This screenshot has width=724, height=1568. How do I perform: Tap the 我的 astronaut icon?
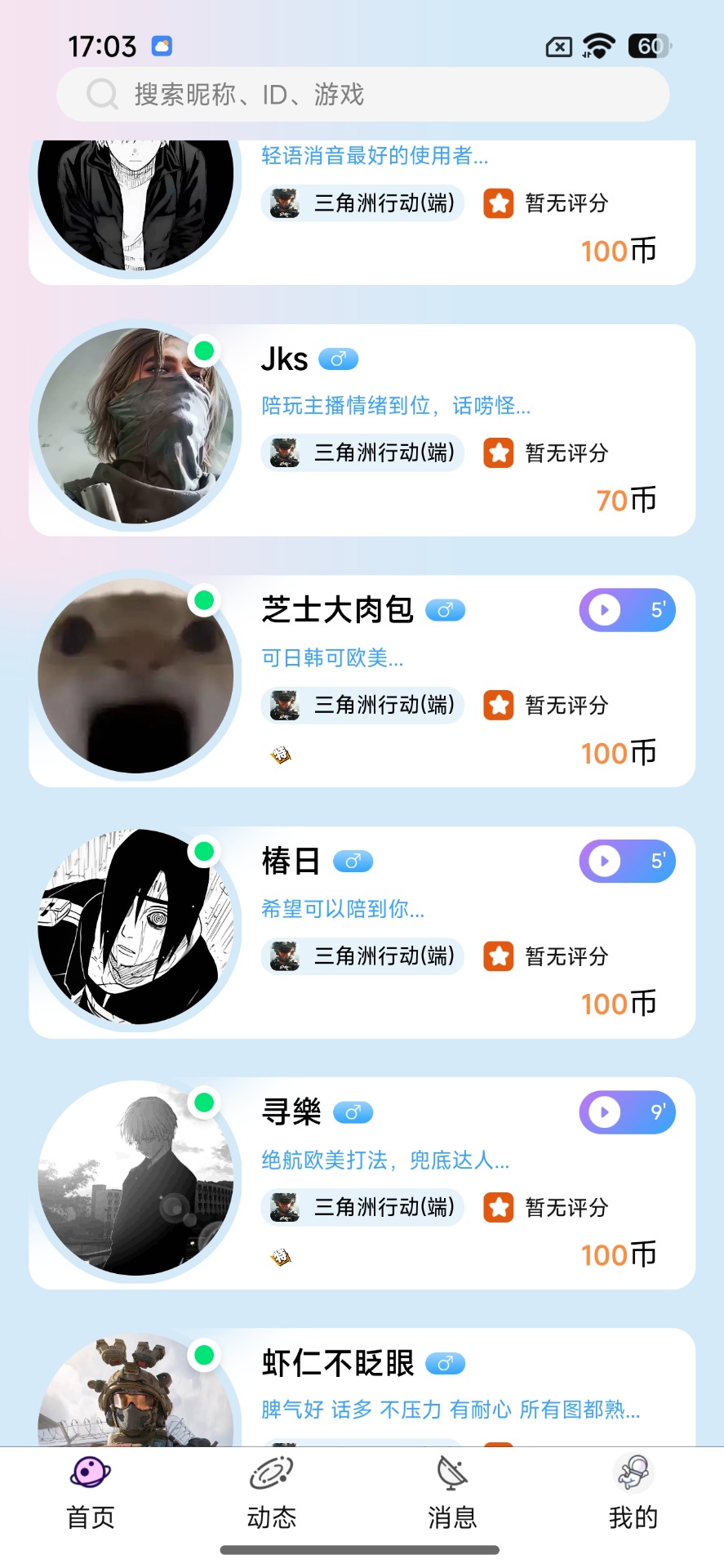634,1472
